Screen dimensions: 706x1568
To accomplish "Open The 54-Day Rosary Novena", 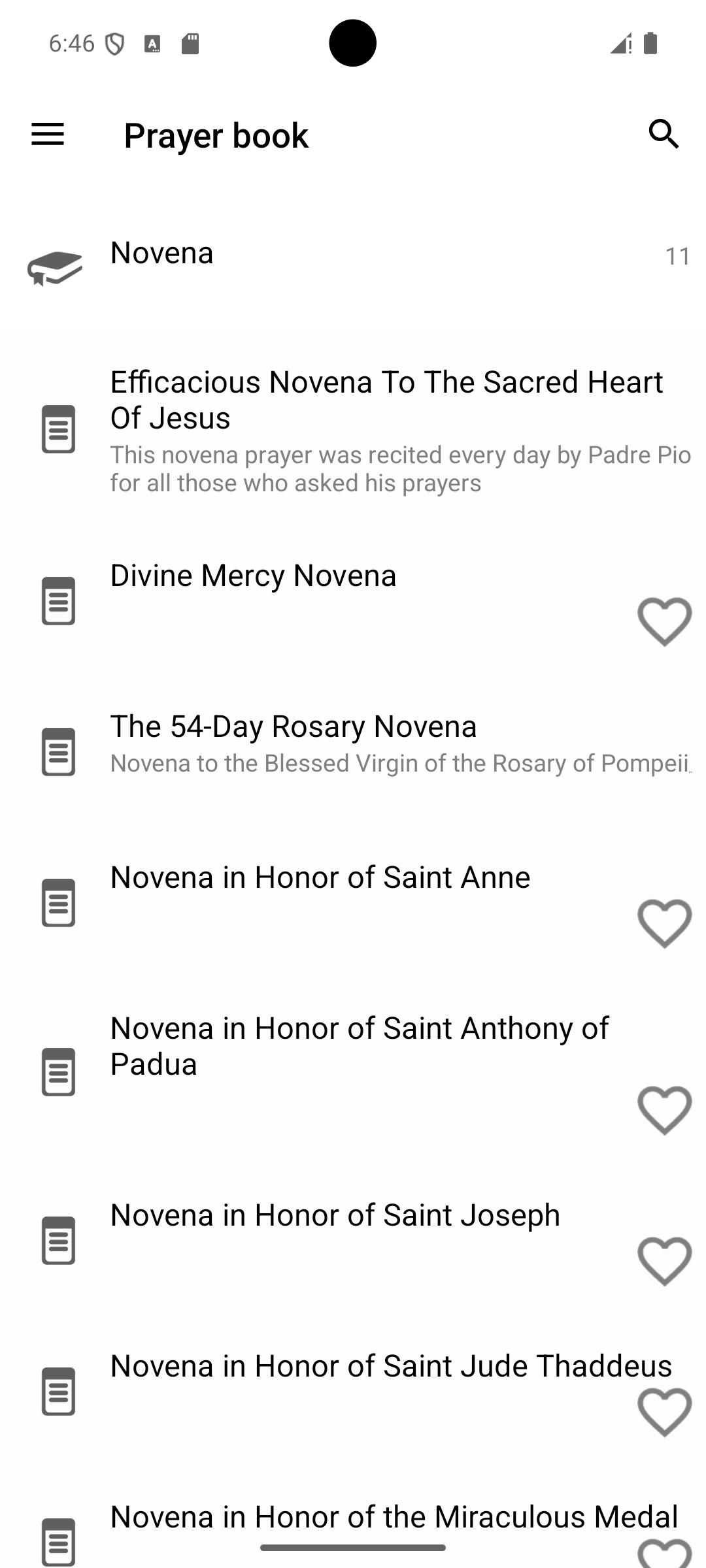I will click(294, 727).
